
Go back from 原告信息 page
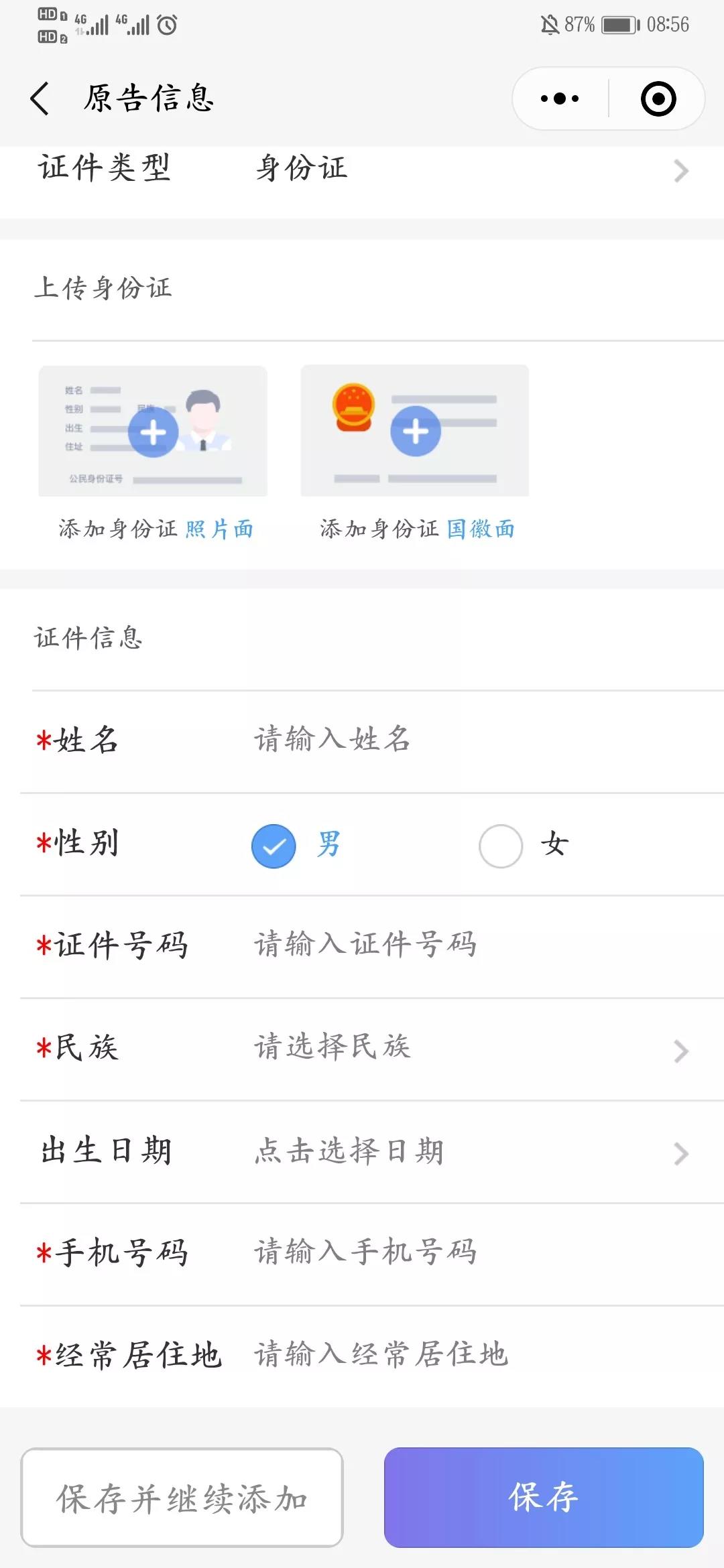click(x=40, y=99)
